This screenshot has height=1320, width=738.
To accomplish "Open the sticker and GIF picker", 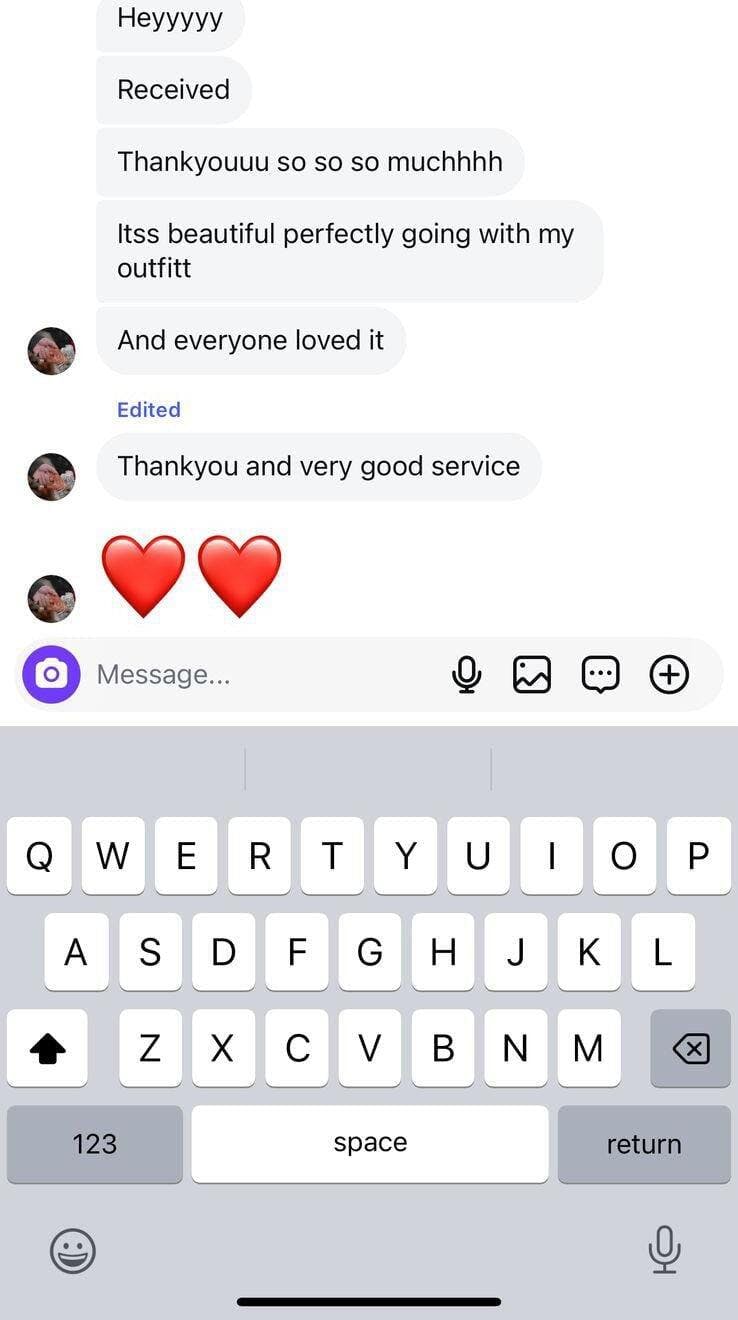I will tap(600, 675).
